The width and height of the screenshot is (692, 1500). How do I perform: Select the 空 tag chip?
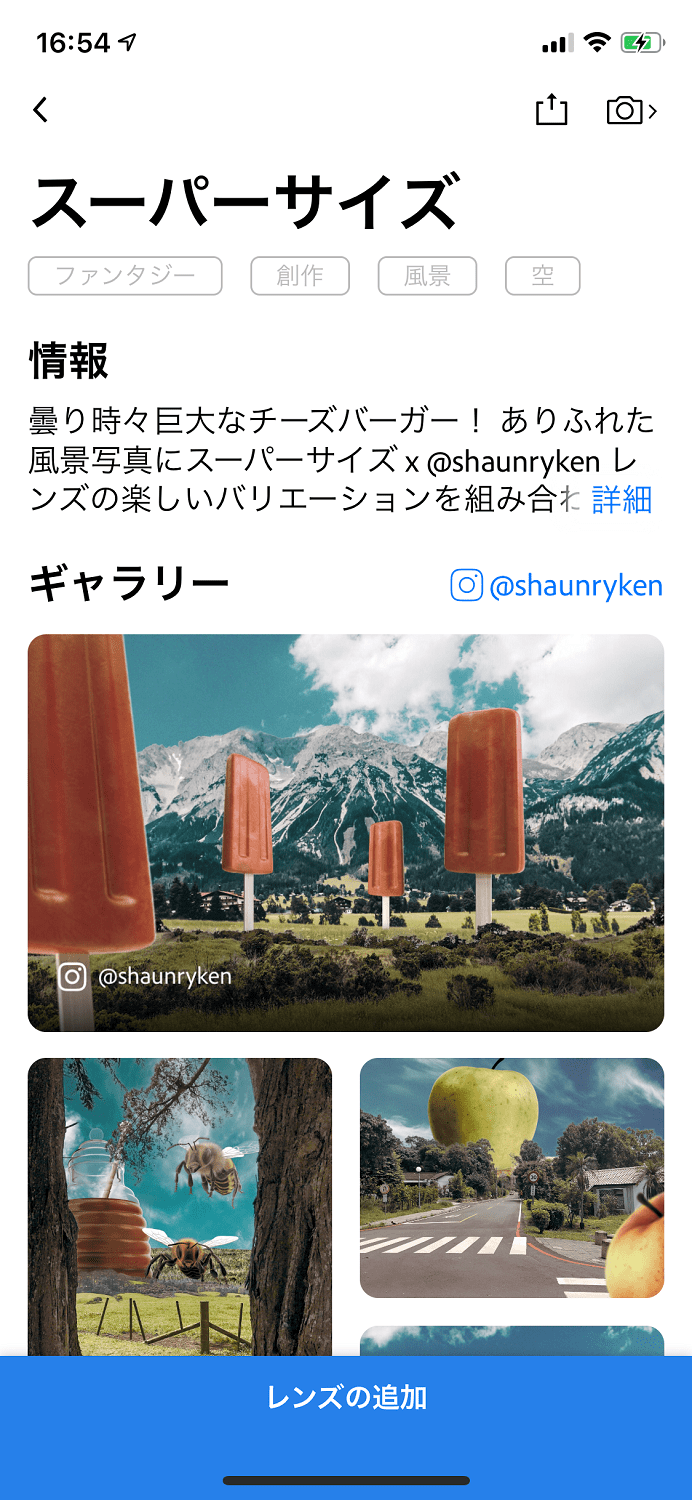pyautogui.click(x=542, y=276)
